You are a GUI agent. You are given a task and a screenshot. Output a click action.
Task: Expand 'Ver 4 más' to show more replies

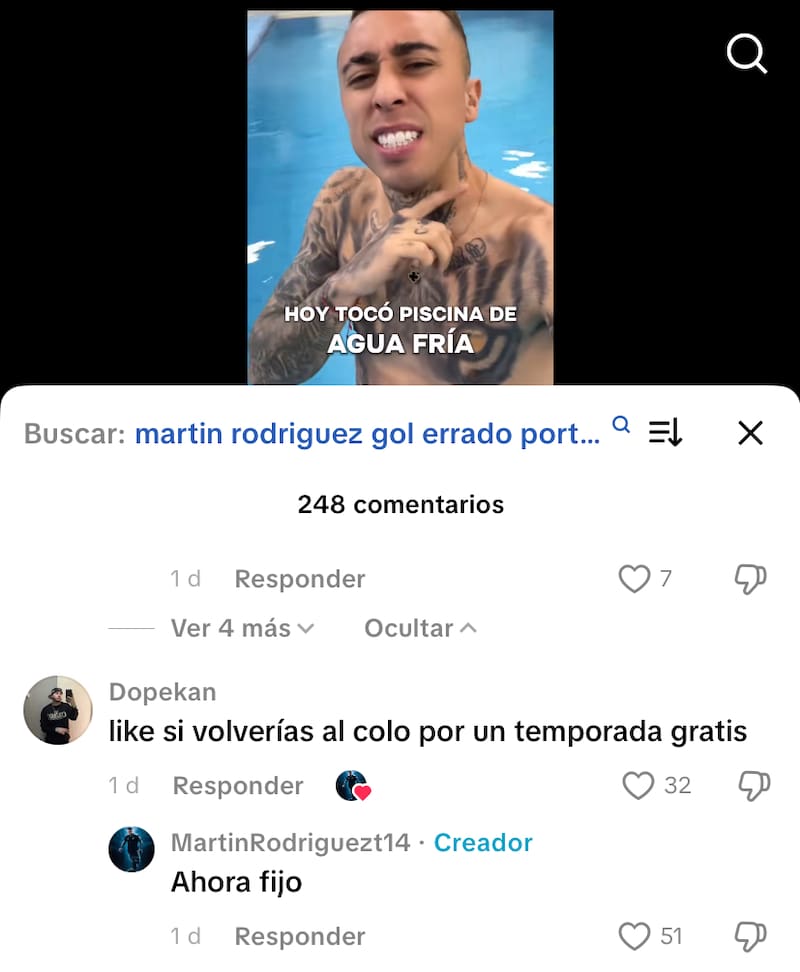pyautogui.click(x=231, y=628)
